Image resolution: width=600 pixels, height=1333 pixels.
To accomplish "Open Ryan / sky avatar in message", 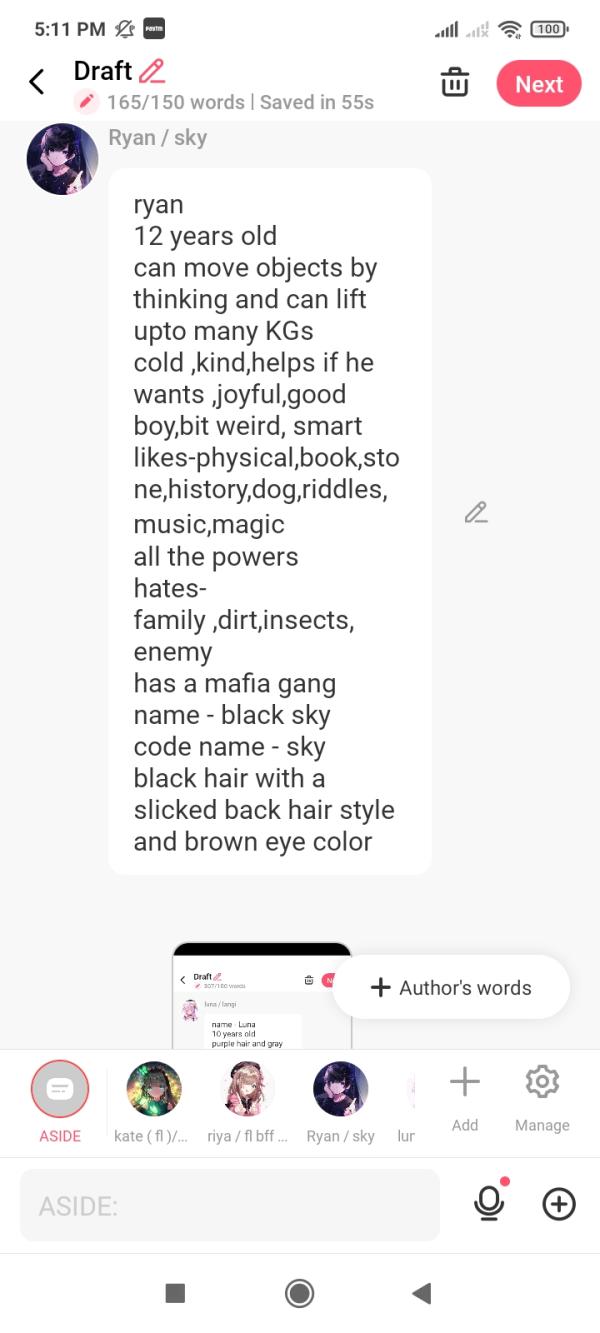I will coord(62,159).
